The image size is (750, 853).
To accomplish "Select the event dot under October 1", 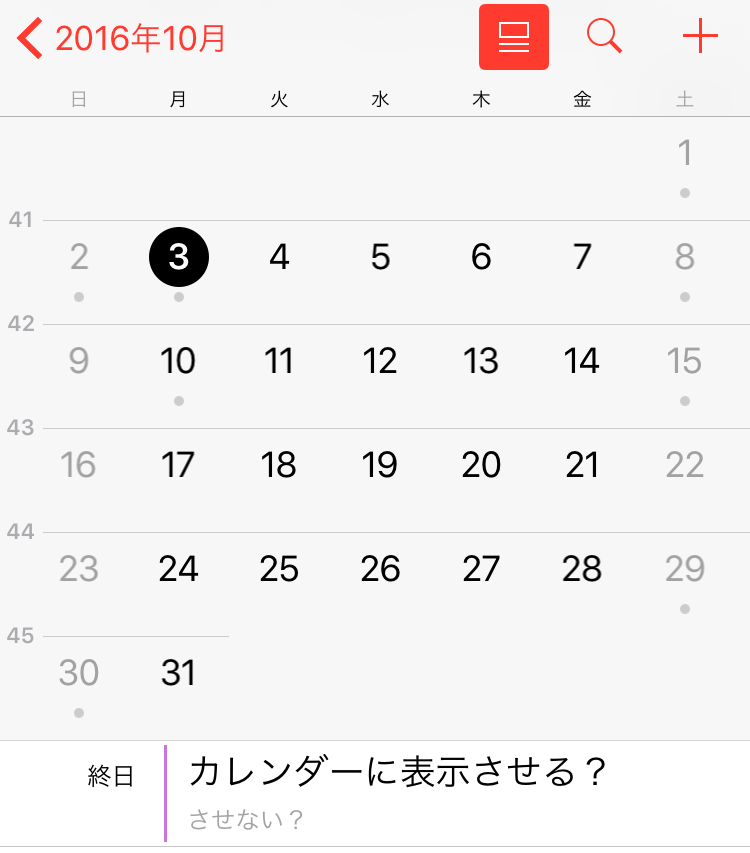I will (685, 193).
